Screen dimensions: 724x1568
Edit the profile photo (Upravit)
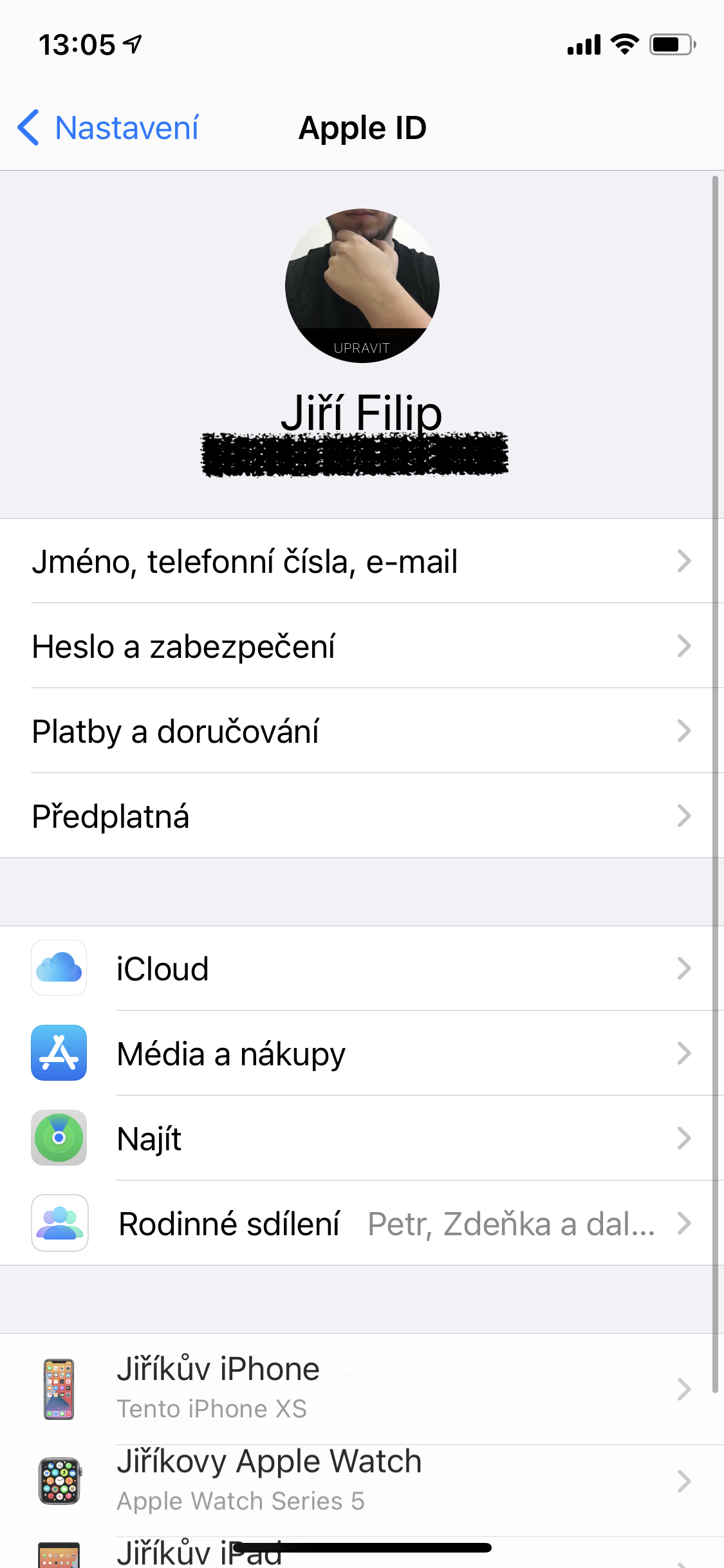coord(362,348)
